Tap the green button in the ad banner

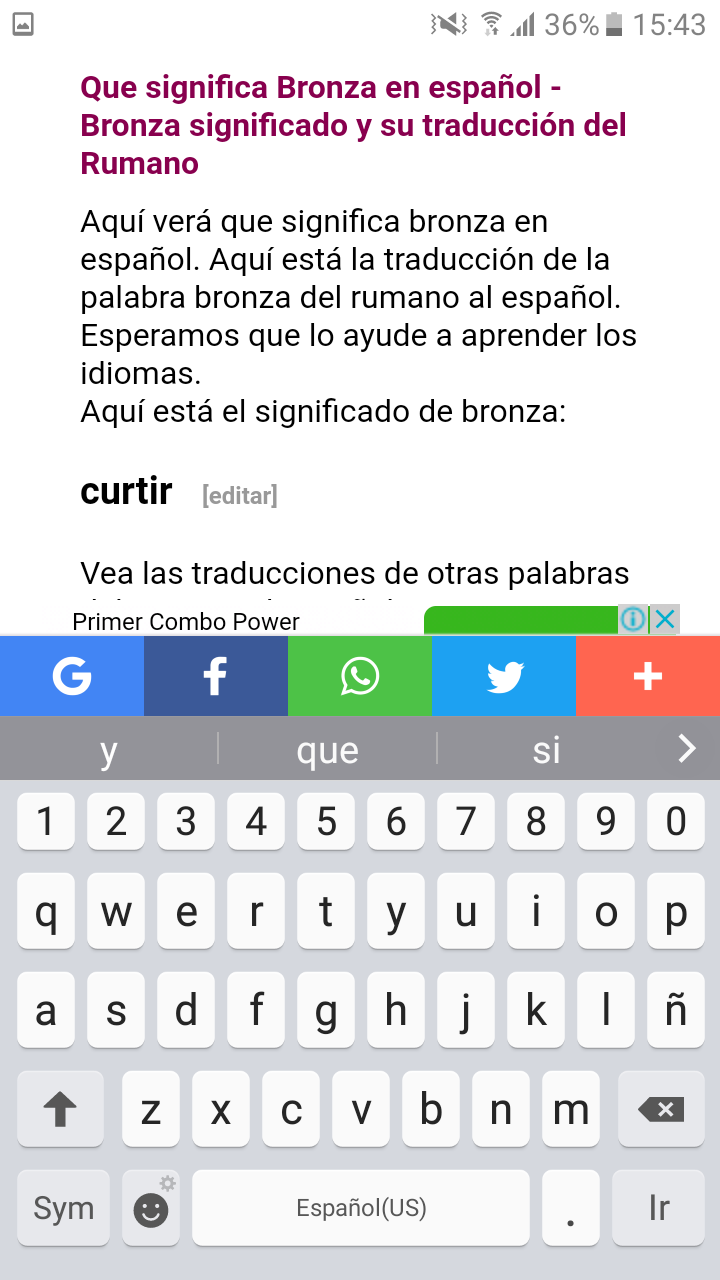[x=520, y=620]
